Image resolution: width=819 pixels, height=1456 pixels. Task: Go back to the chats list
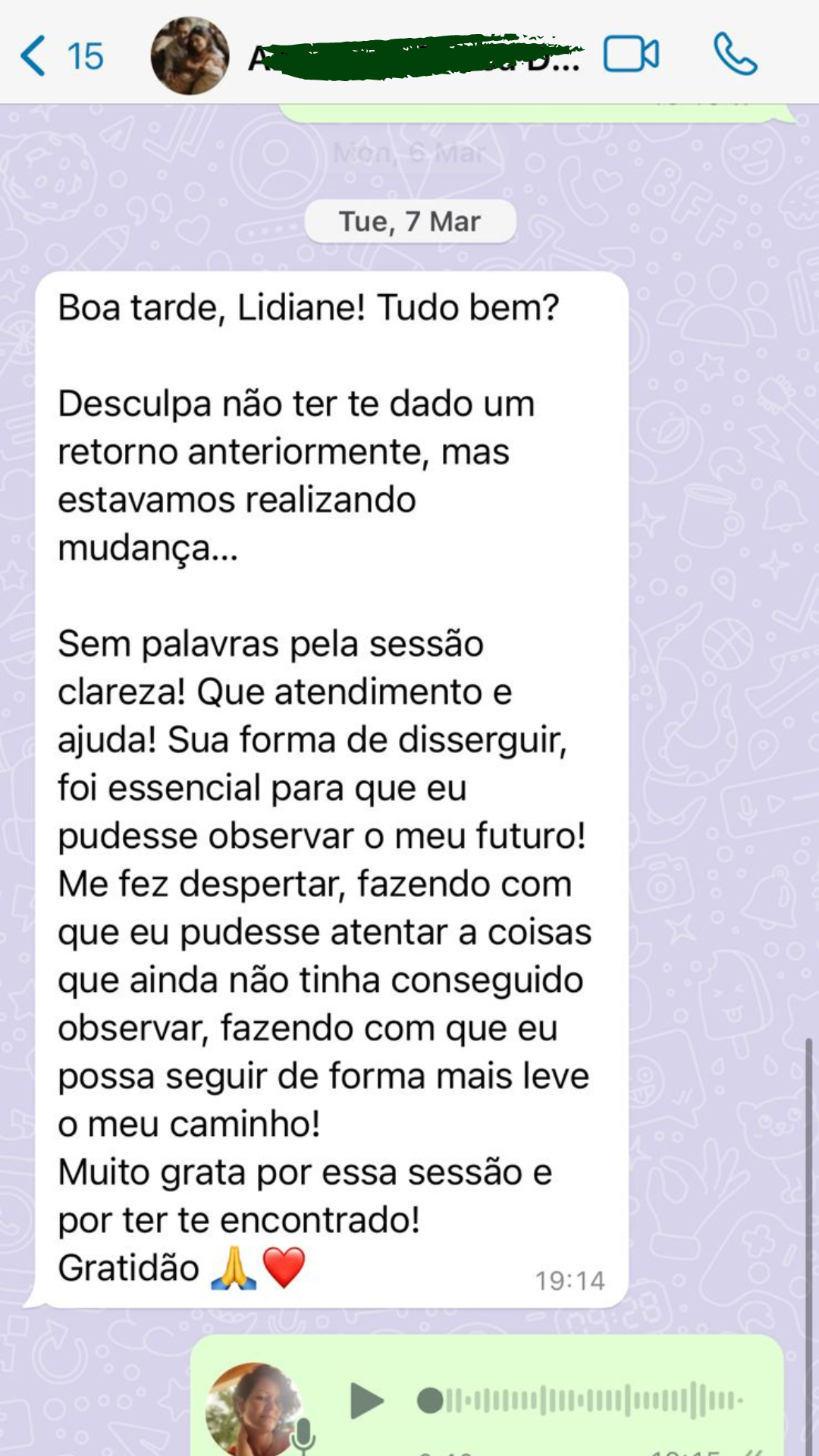click(x=36, y=56)
